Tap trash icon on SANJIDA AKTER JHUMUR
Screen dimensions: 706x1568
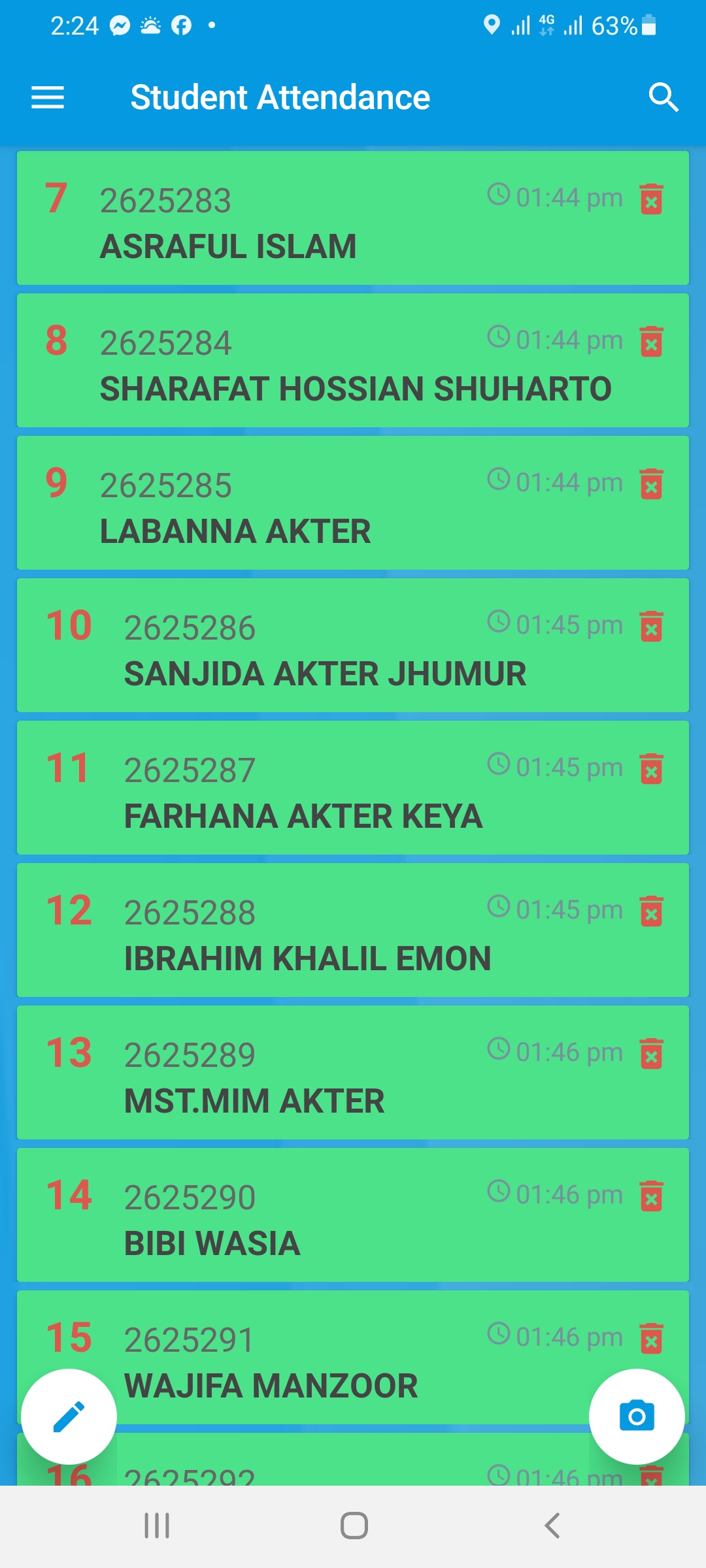click(x=651, y=626)
